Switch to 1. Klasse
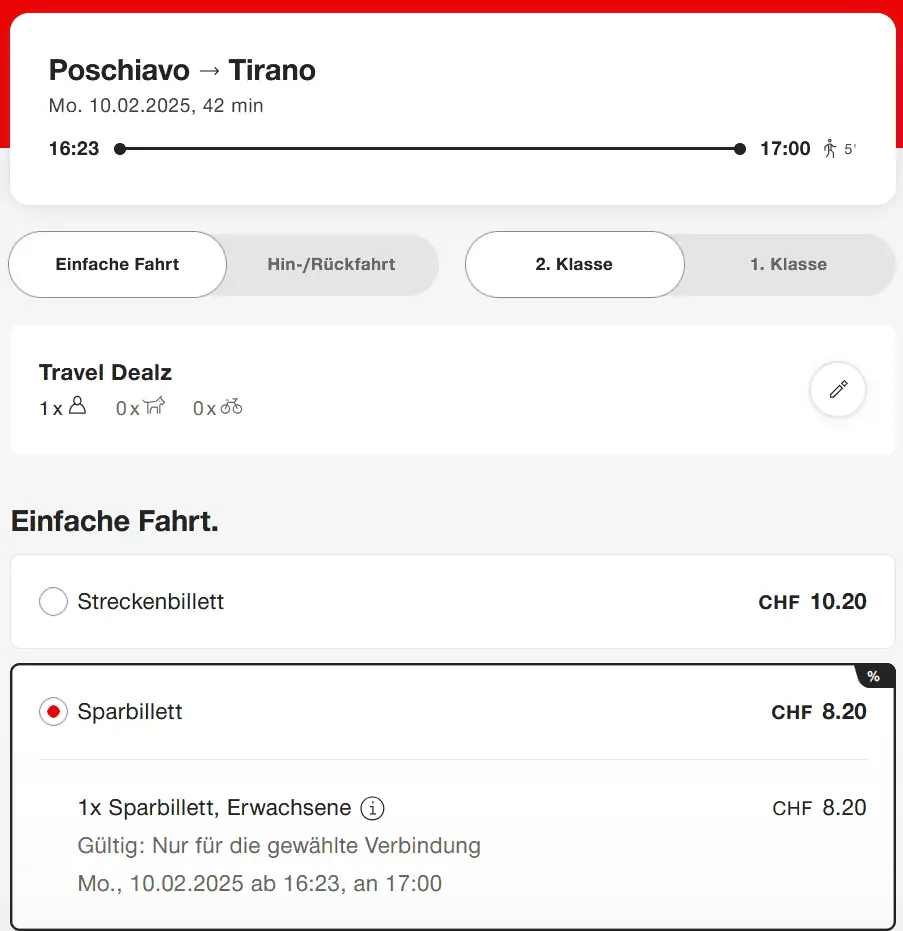903x931 pixels. point(788,265)
